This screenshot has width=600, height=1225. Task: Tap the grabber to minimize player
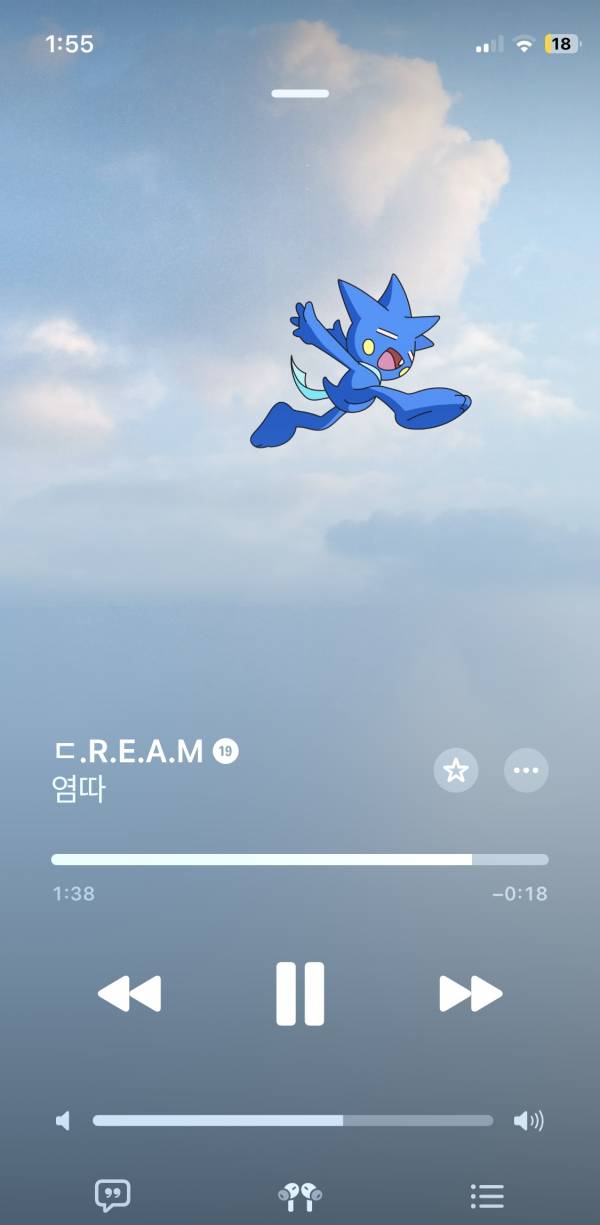point(300,94)
